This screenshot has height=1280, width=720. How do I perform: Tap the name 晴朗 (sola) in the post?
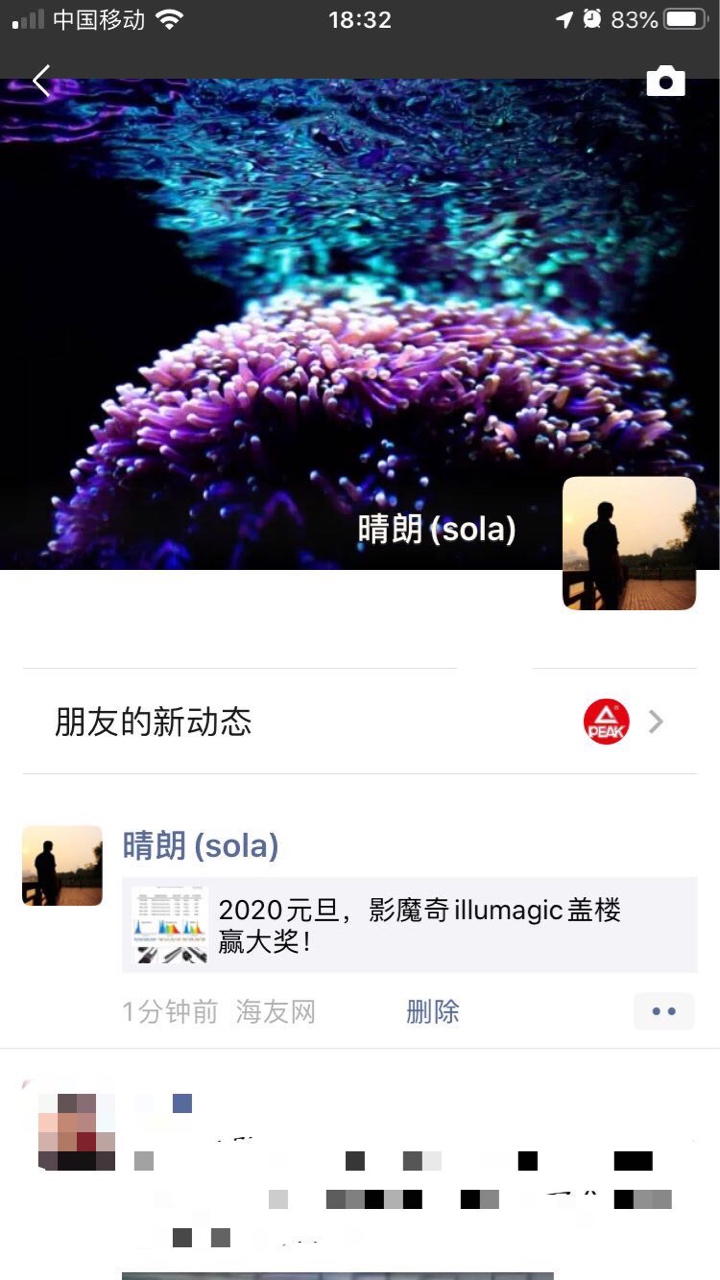[x=200, y=846]
